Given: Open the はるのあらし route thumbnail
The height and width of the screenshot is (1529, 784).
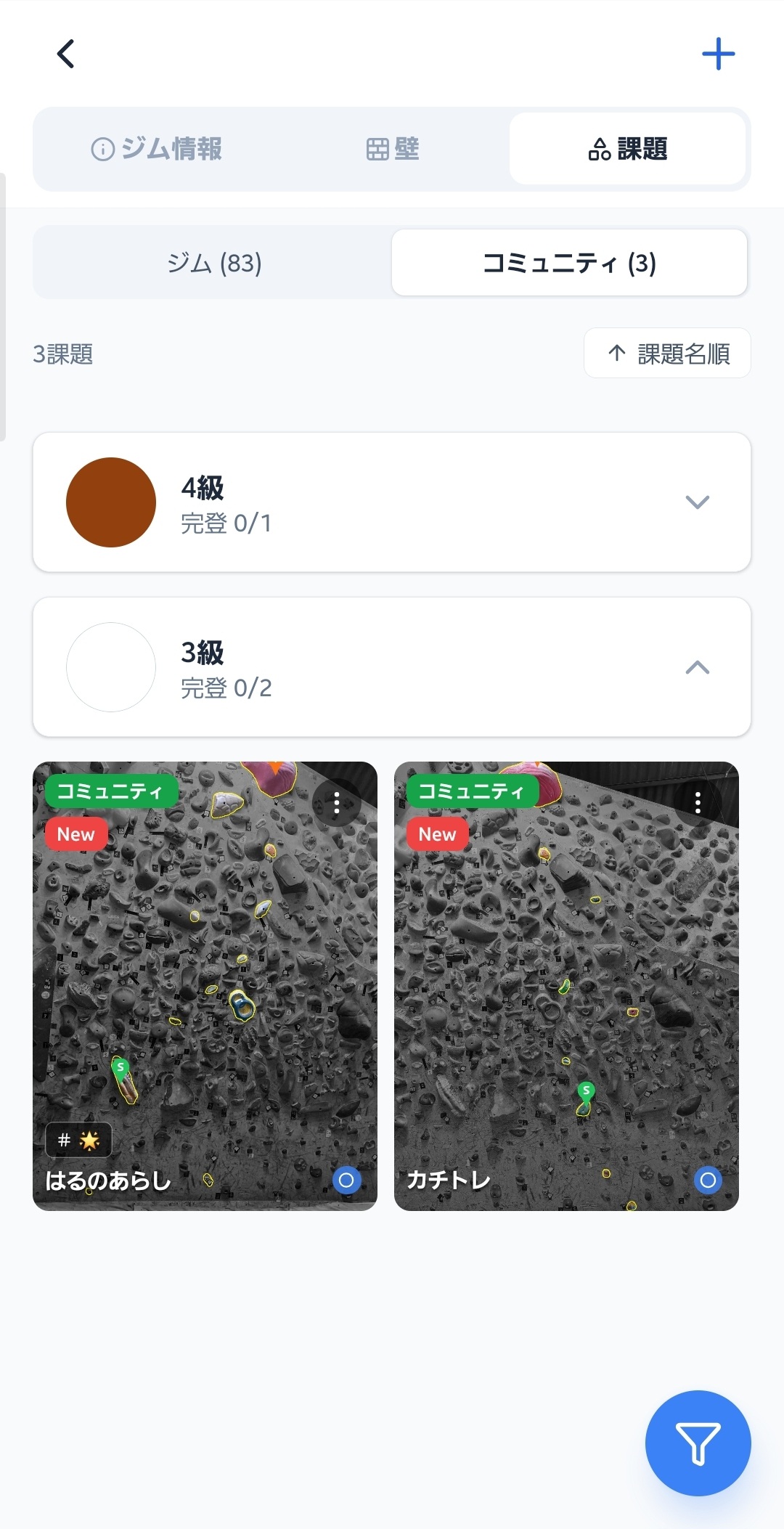Looking at the screenshot, I should (x=207, y=980).
